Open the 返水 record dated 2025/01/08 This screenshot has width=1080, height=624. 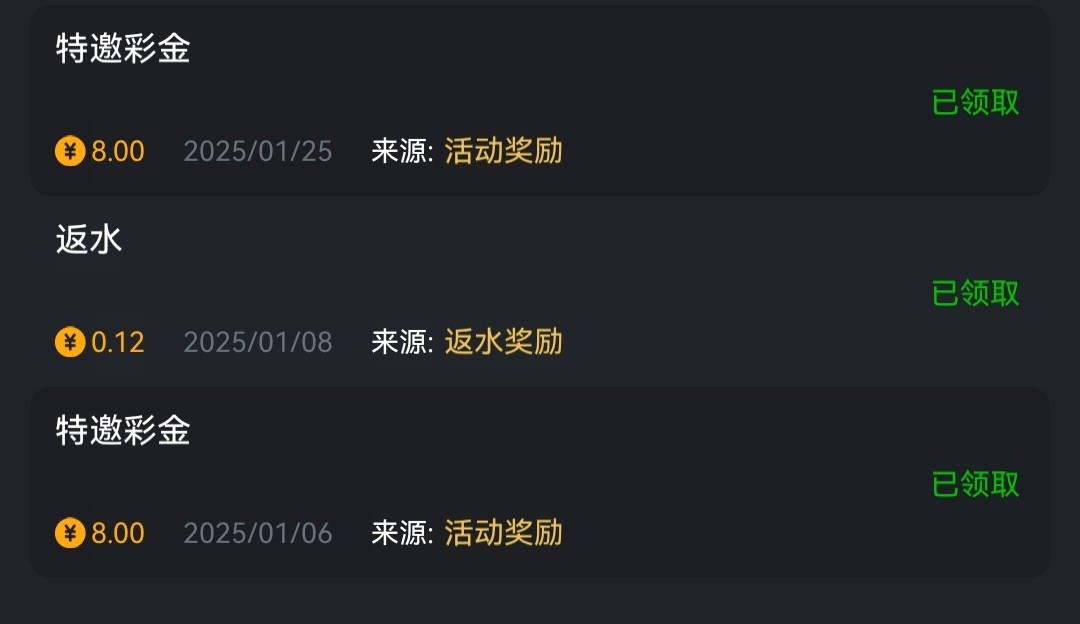point(540,291)
